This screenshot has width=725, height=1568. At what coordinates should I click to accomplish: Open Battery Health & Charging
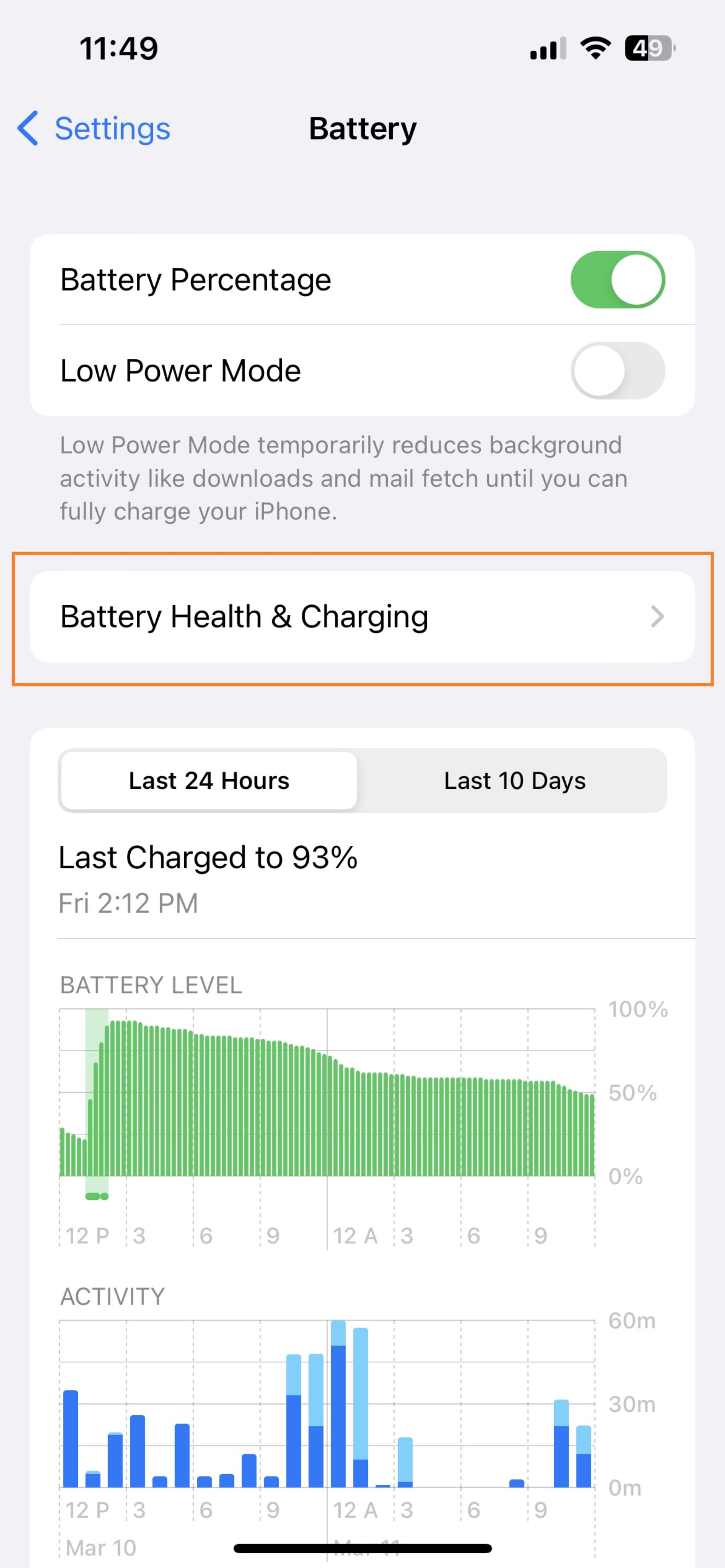tap(362, 617)
